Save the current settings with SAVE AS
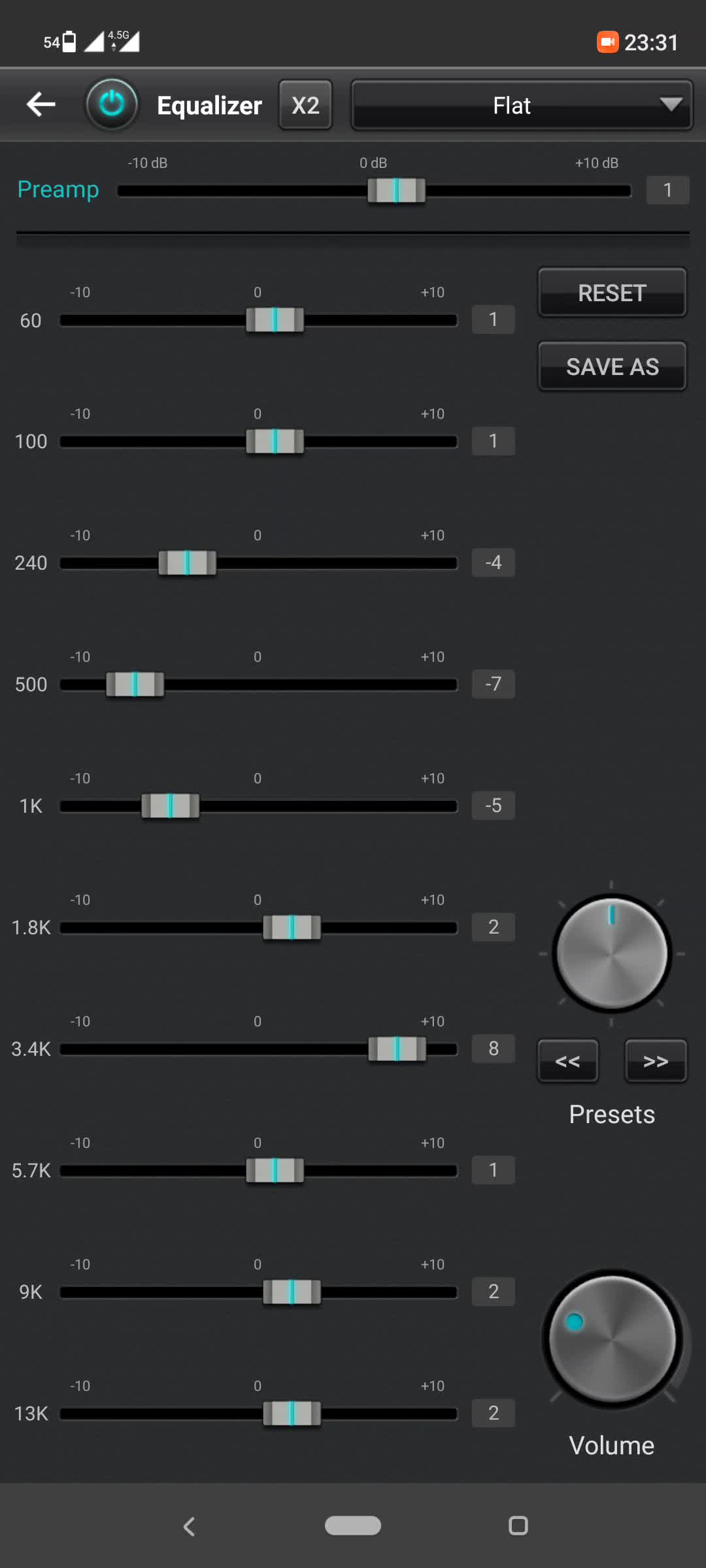 point(612,367)
